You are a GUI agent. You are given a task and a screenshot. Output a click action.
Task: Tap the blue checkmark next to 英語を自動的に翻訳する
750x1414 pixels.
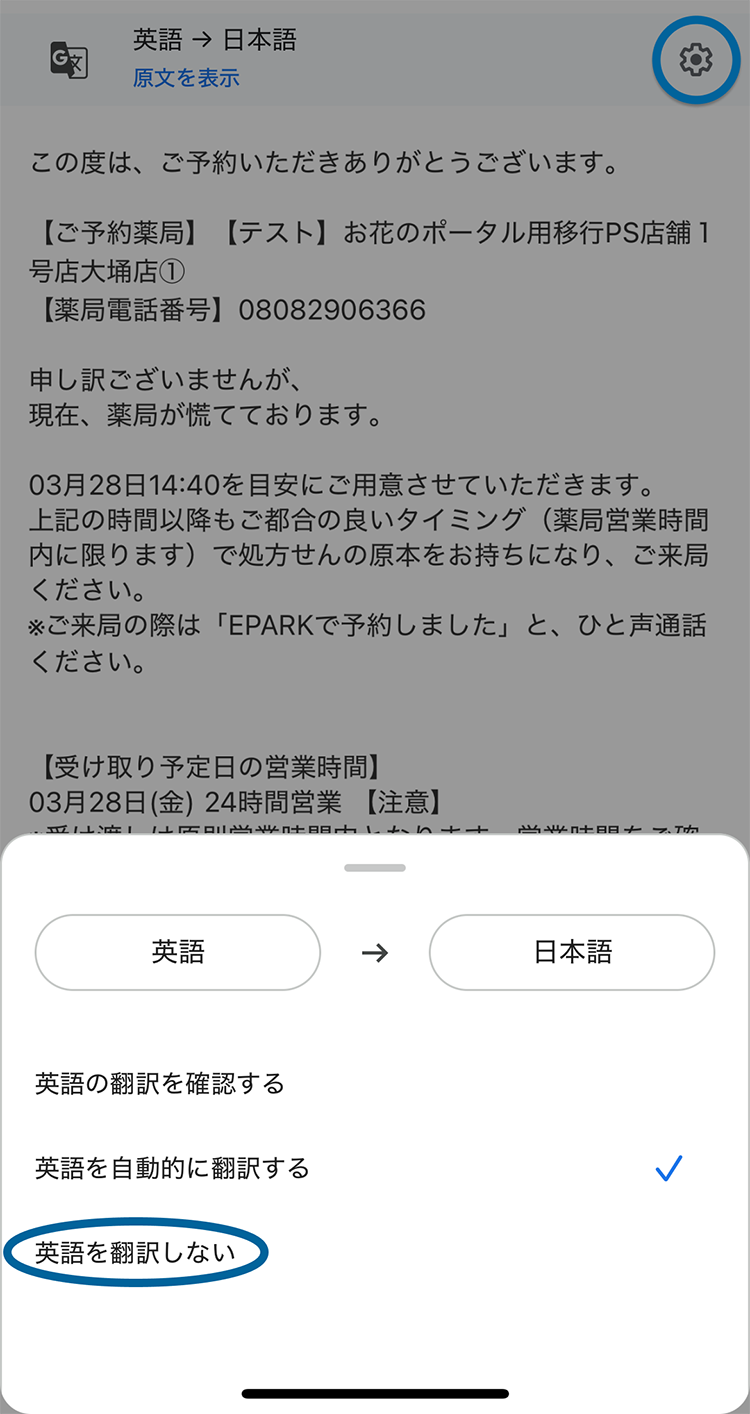point(668,1166)
